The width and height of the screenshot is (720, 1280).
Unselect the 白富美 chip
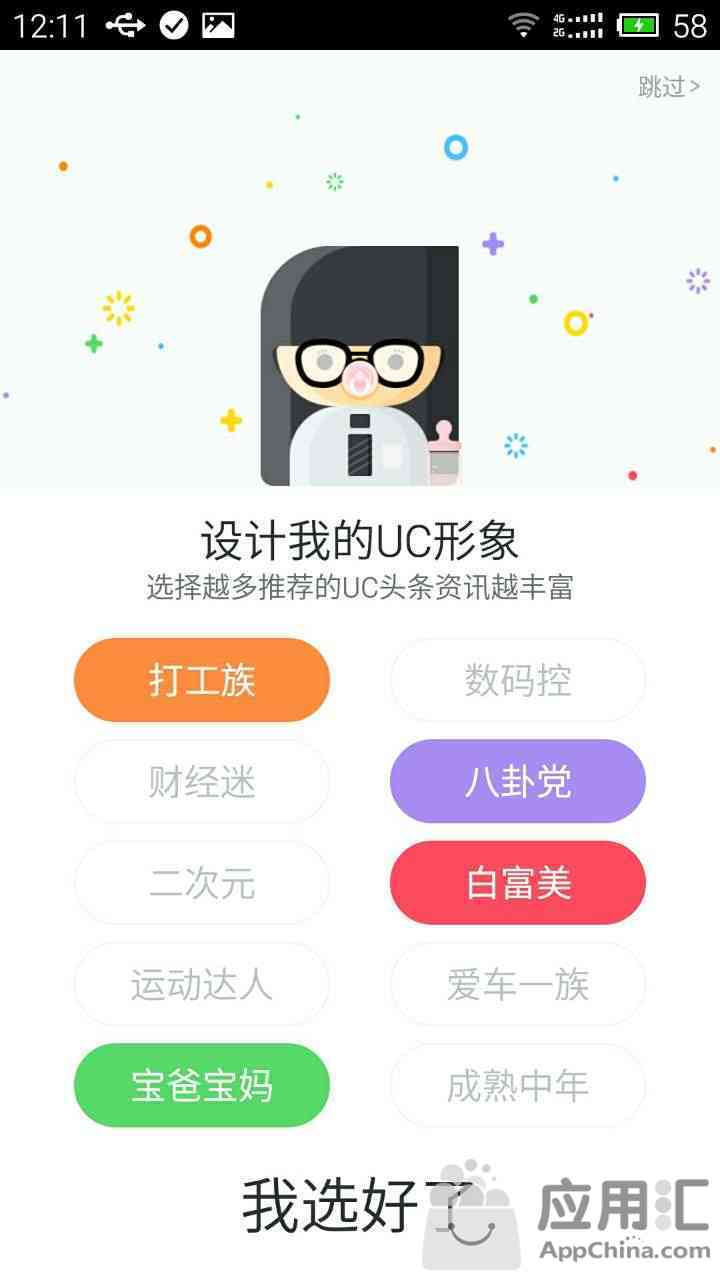point(517,883)
